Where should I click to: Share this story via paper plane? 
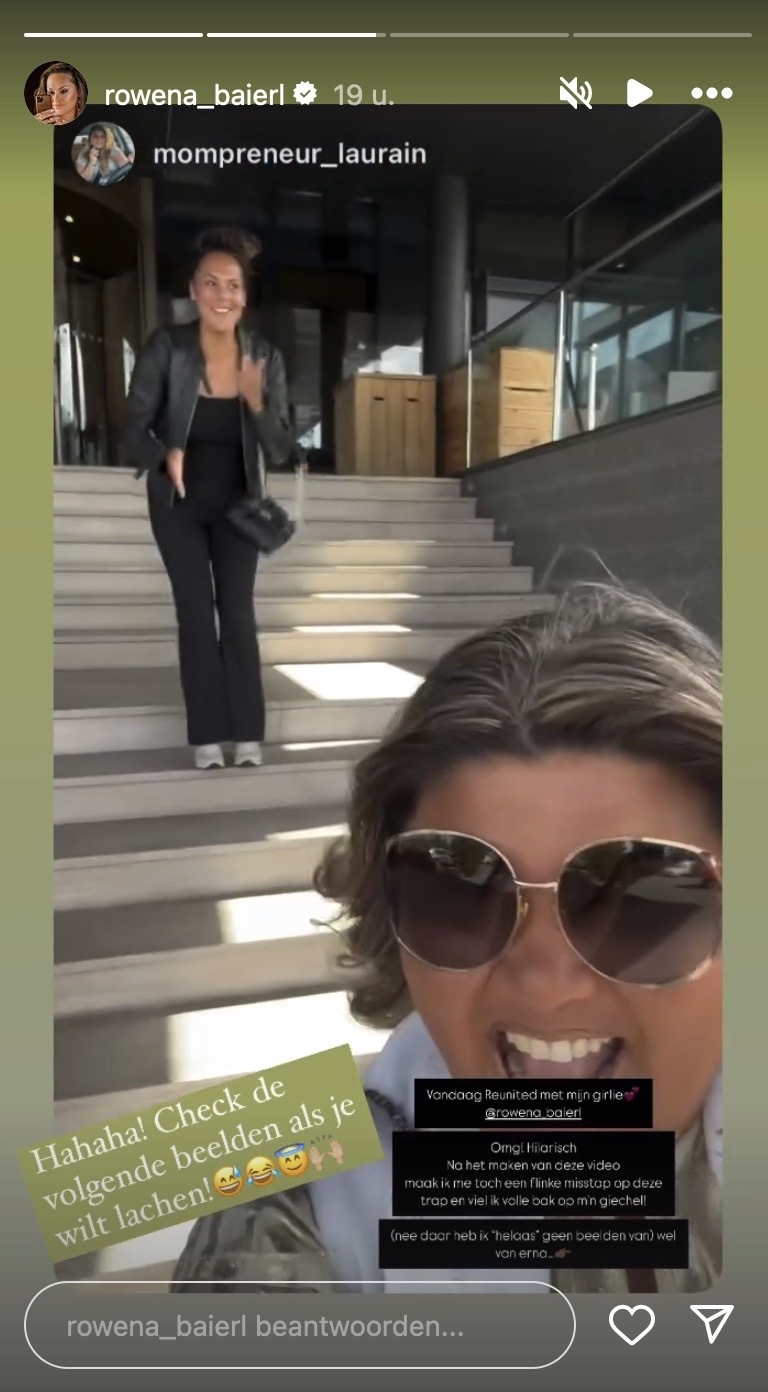click(x=712, y=1325)
